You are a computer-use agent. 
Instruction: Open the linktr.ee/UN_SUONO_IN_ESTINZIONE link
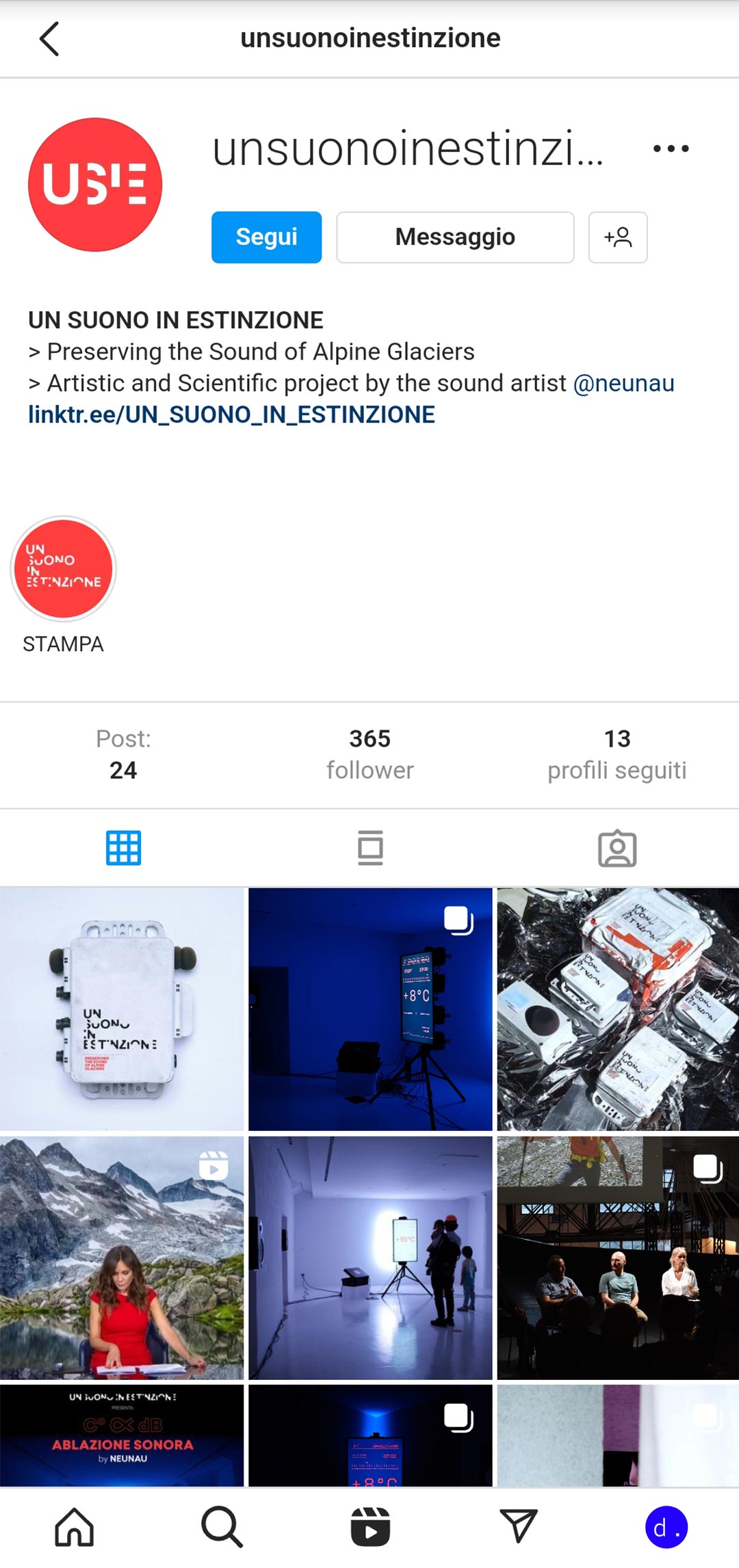[231, 414]
